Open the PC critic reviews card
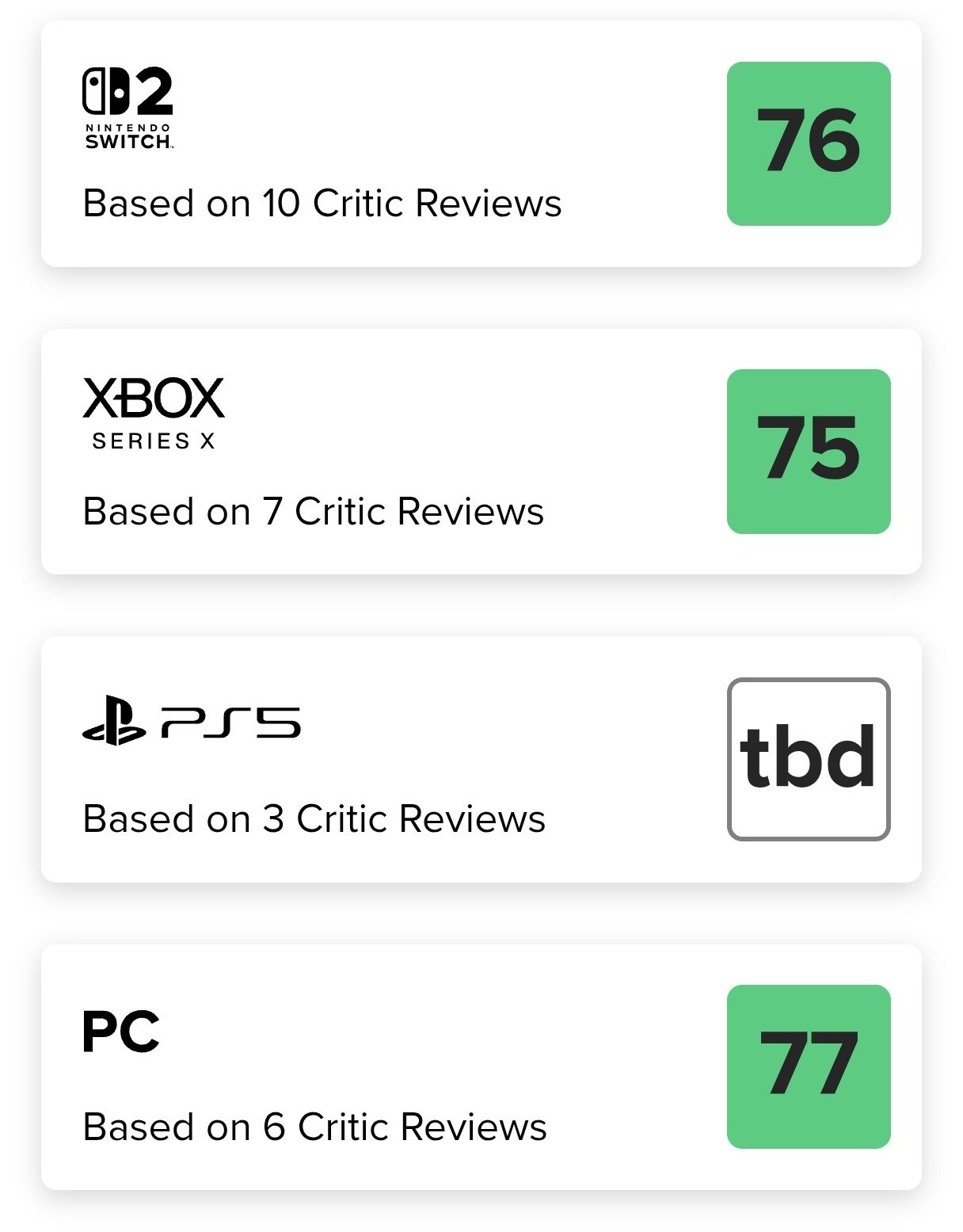This screenshot has width=963, height=1232. click(x=481, y=1066)
